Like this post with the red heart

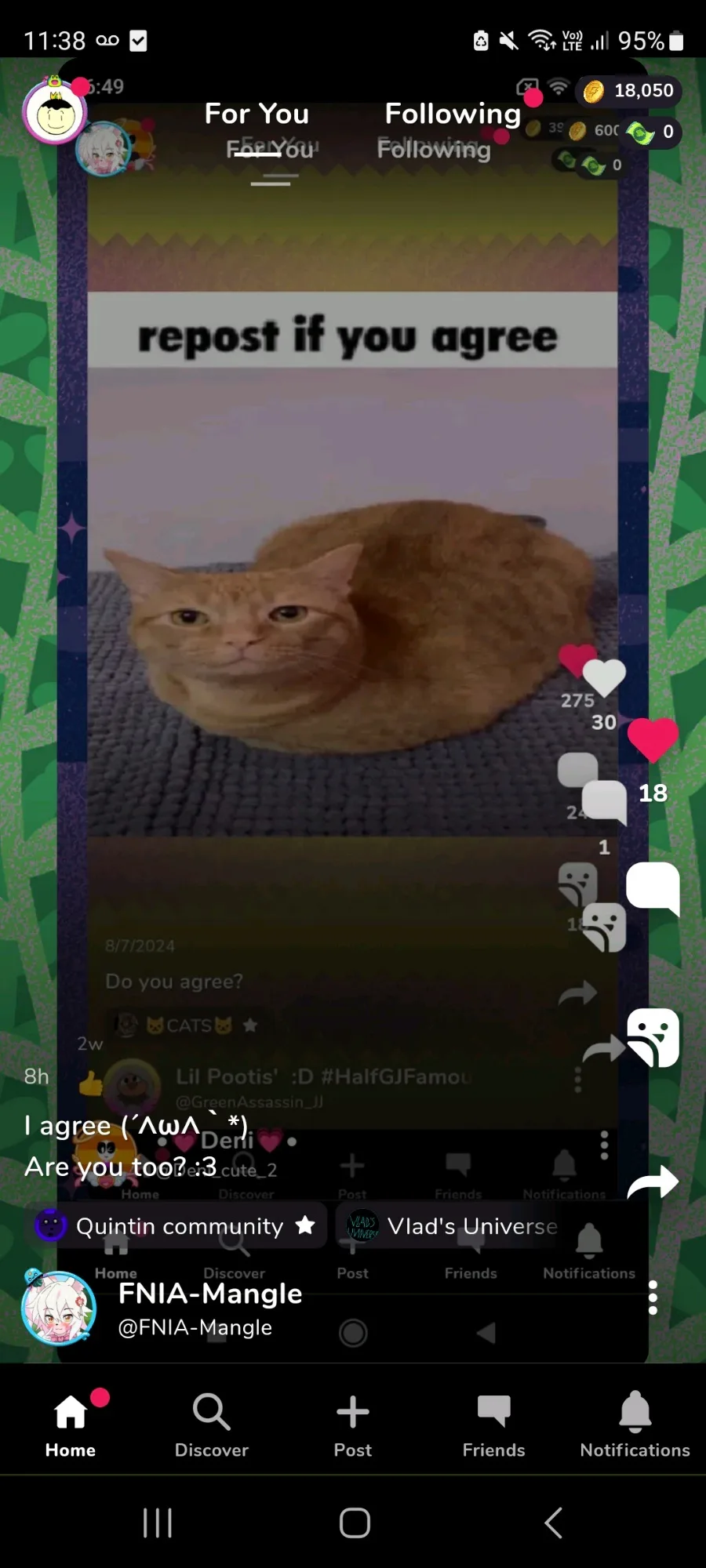click(x=653, y=740)
